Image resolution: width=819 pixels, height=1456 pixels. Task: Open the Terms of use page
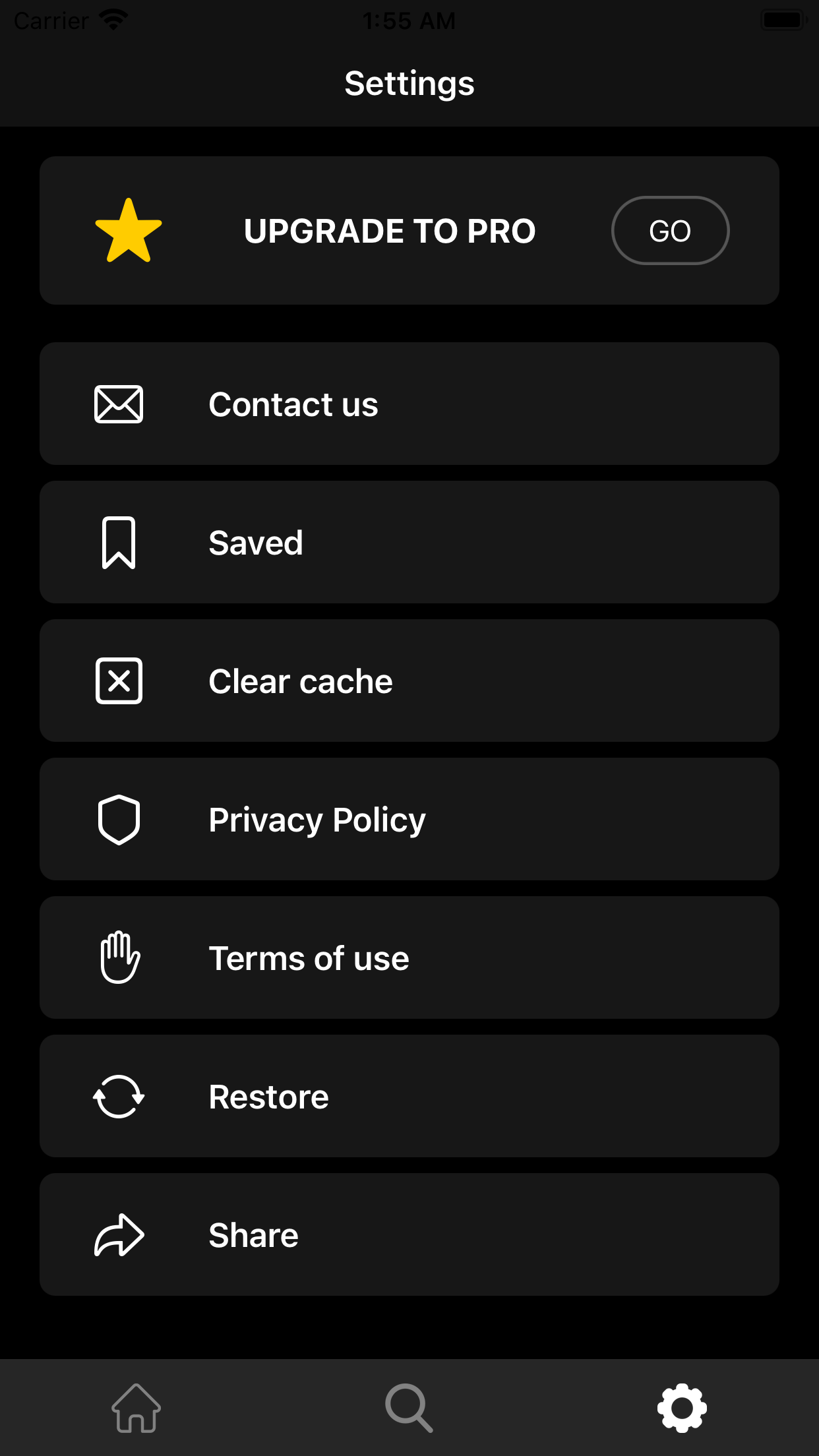409,957
